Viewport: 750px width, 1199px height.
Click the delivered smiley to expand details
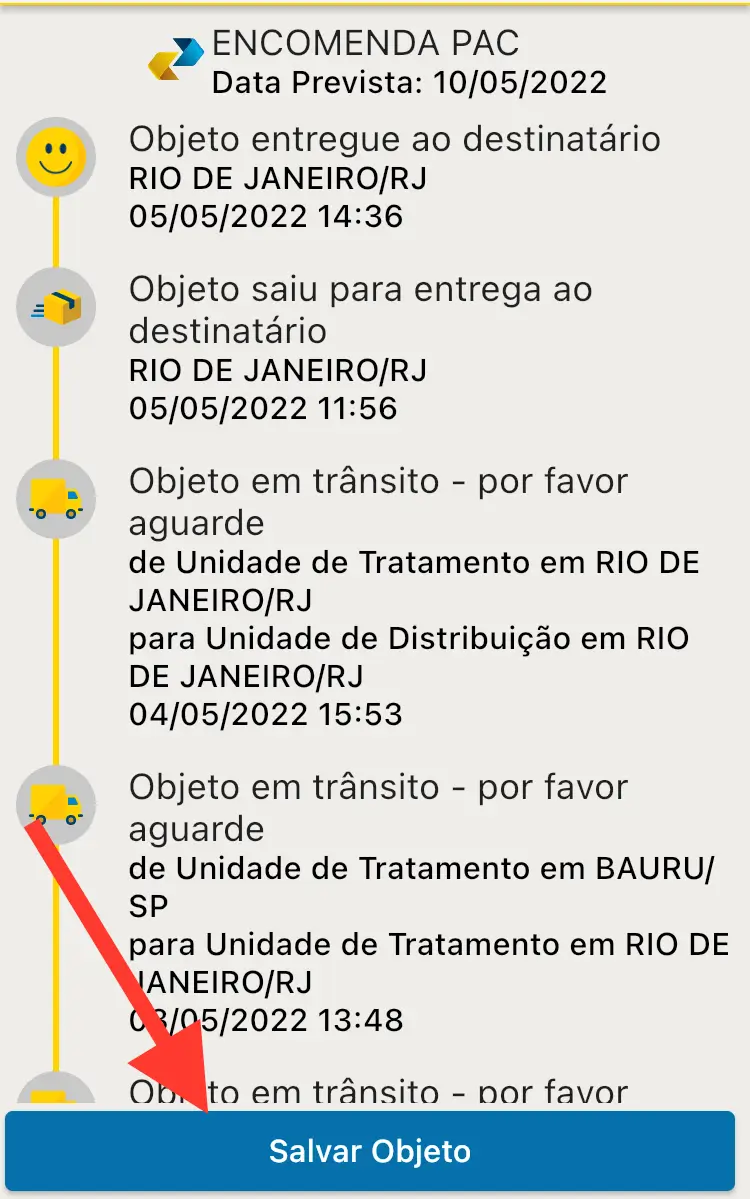pos(55,156)
